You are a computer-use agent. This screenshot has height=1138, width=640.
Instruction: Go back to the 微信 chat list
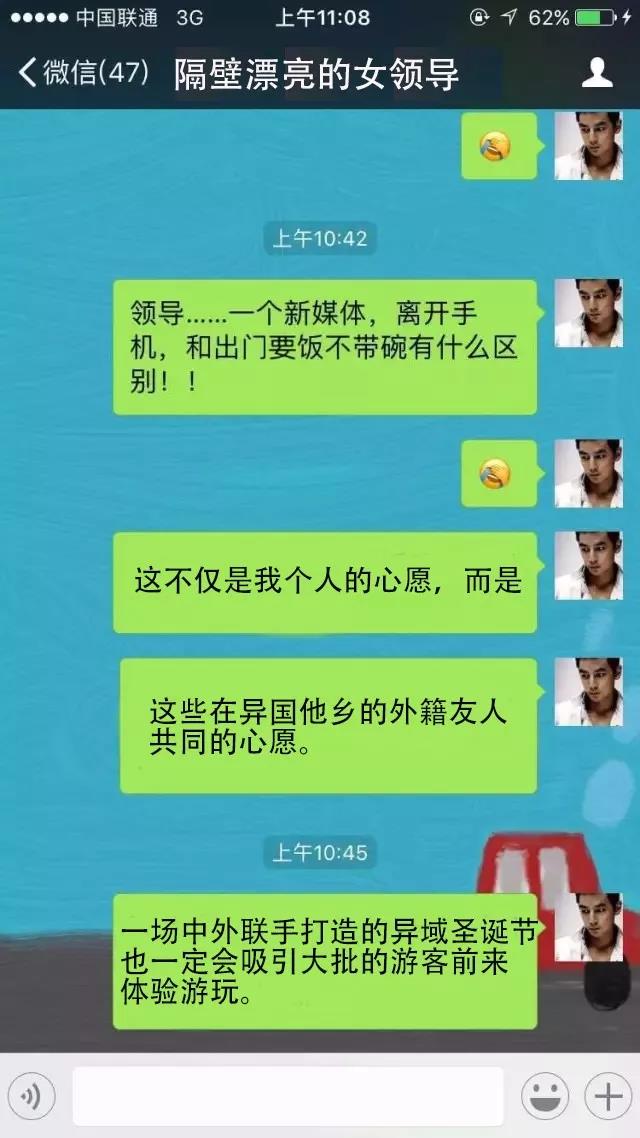[x=85, y=73]
